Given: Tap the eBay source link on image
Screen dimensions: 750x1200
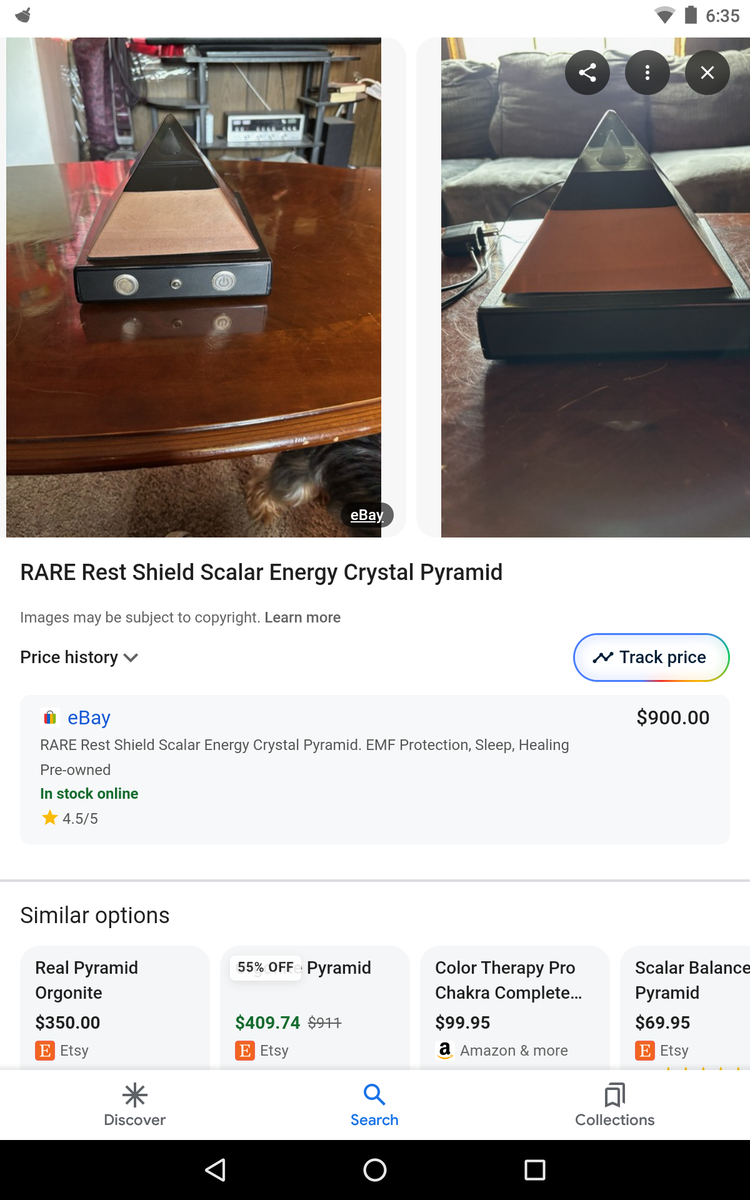Looking at the screenshot, I should (x=366, y=515).
